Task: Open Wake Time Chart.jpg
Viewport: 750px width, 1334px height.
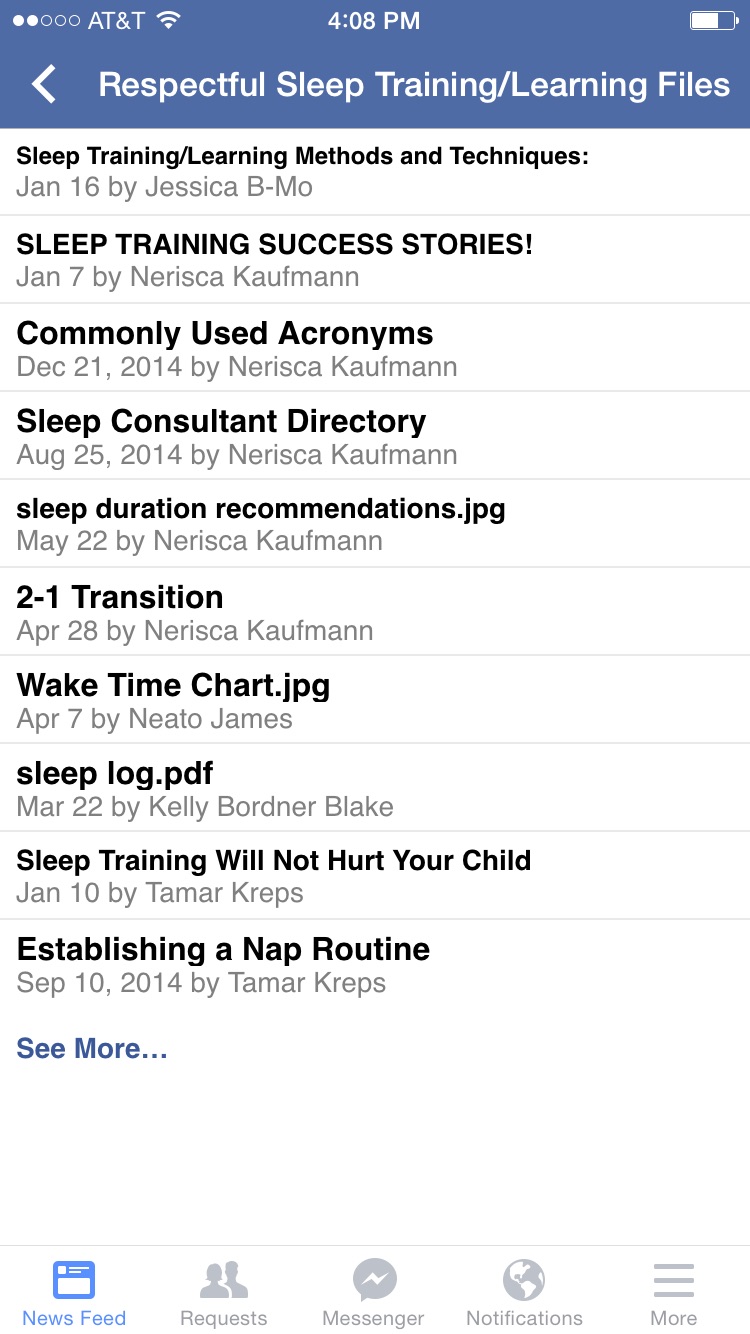Action: point(375,699)
